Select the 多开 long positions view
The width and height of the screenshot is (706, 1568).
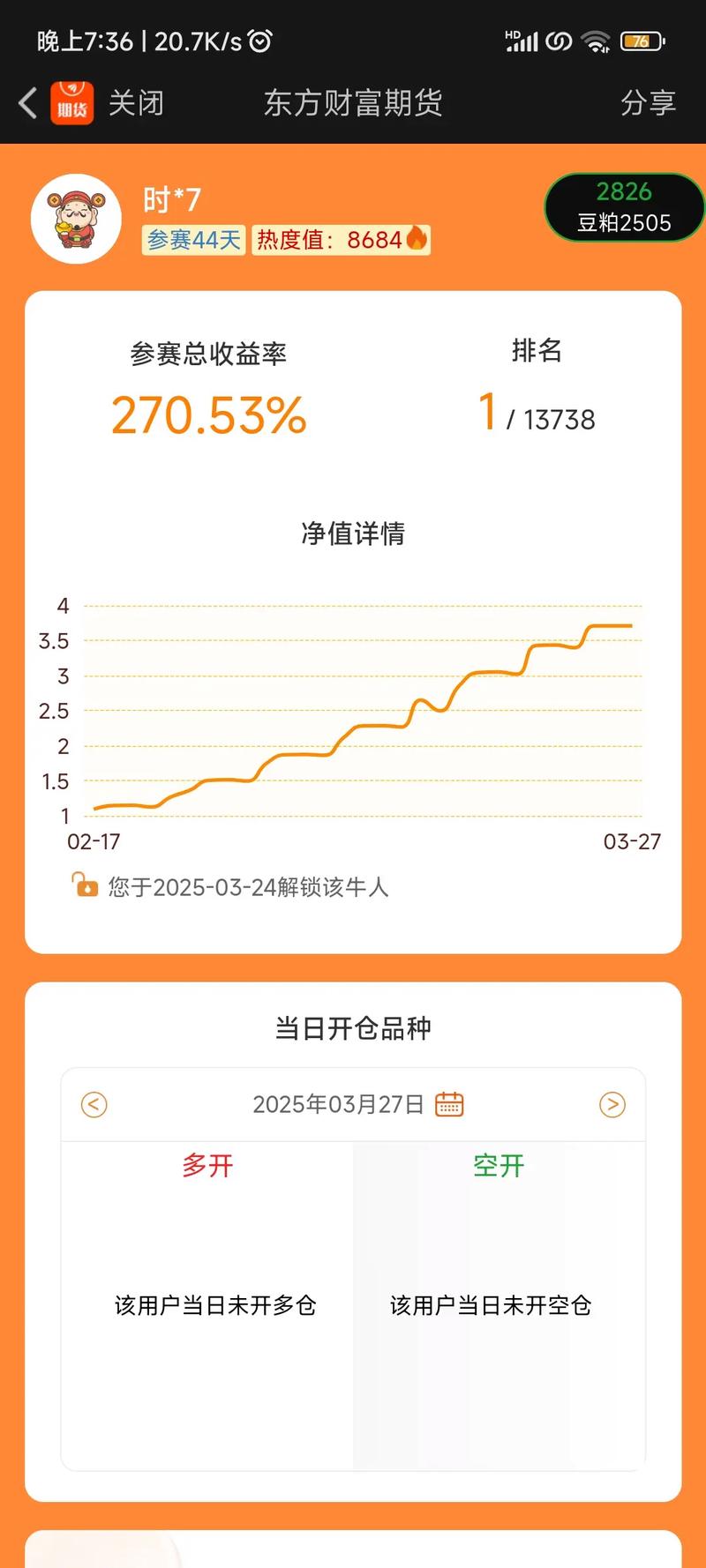pos(207,1166)
